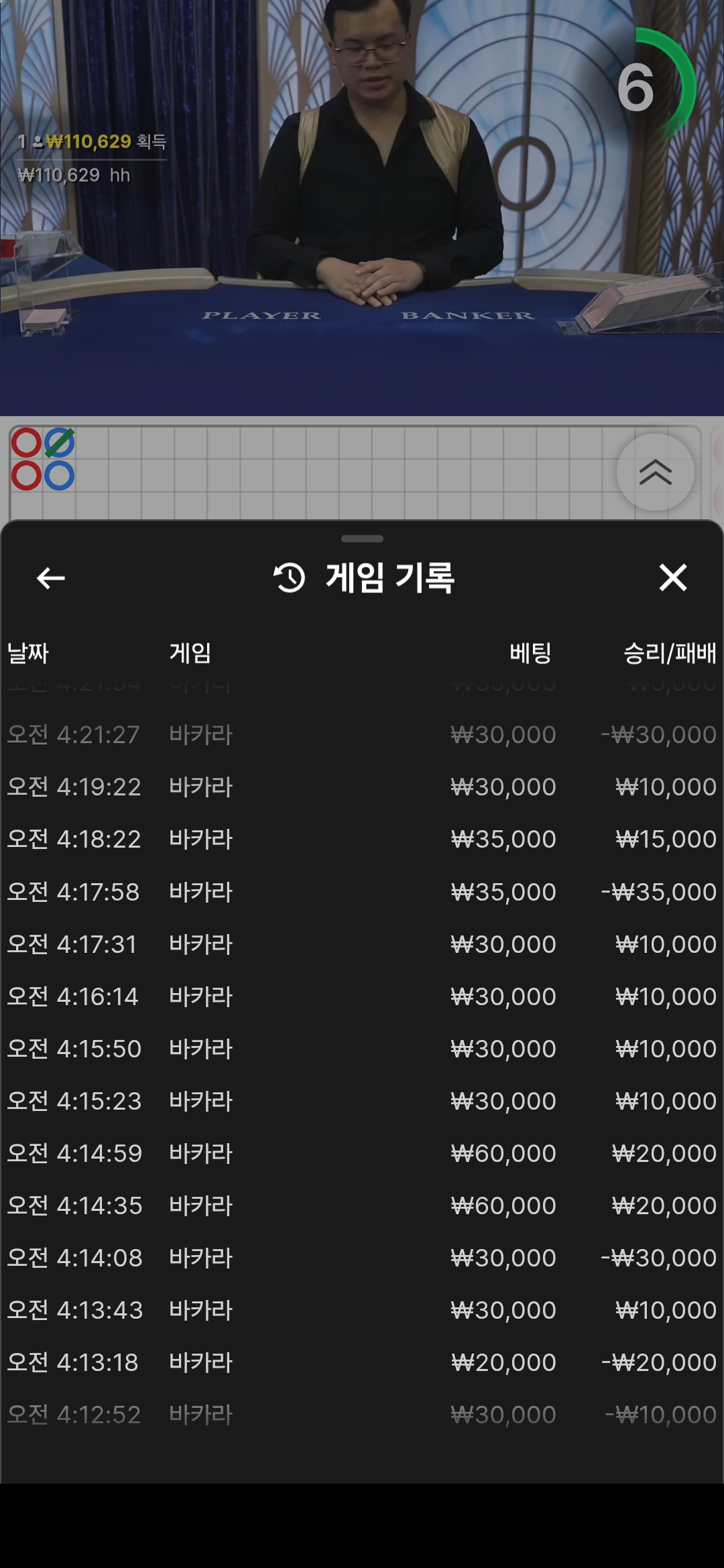Open the 오전 4:13:18 ₩20,000 bet record
The width and height of the screenshot is (724, 1568).
point(362,1362)
